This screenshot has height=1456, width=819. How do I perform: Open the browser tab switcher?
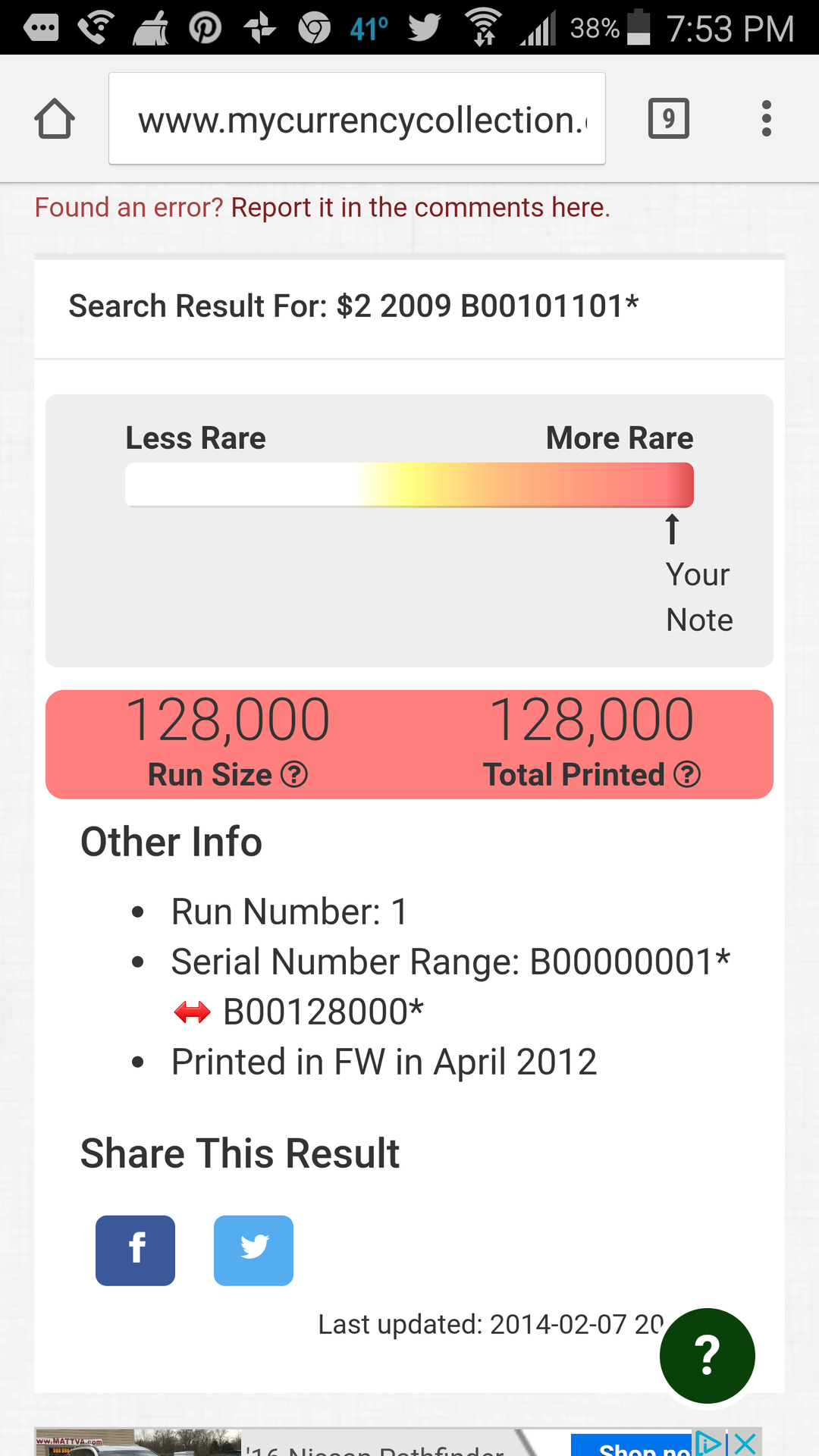[x=668, y=119]
